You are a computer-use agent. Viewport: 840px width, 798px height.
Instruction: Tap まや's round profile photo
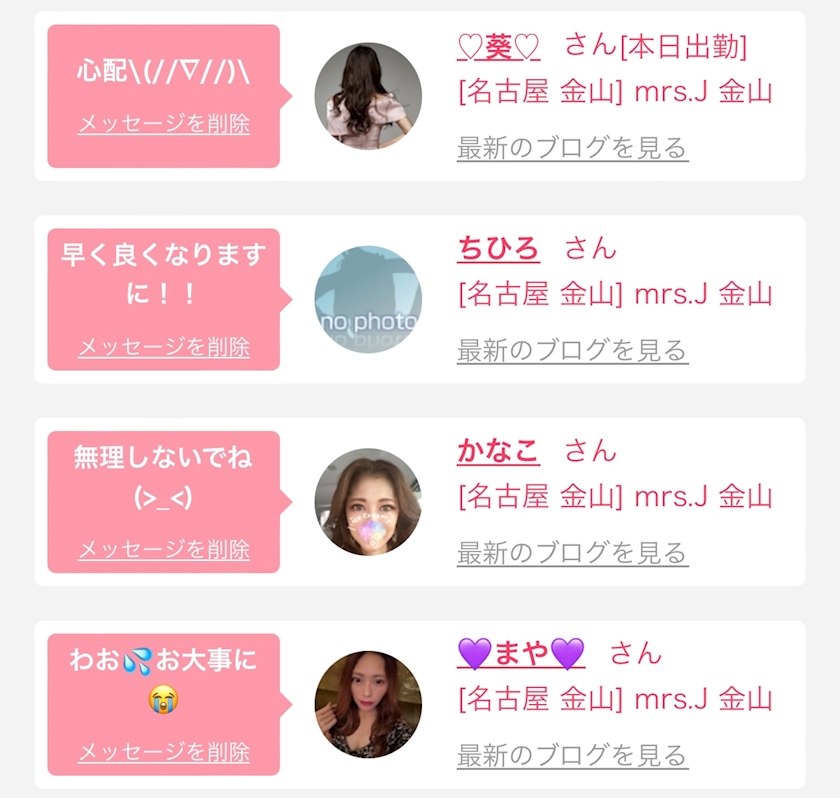pyautogui.click(x=368, y=704)
